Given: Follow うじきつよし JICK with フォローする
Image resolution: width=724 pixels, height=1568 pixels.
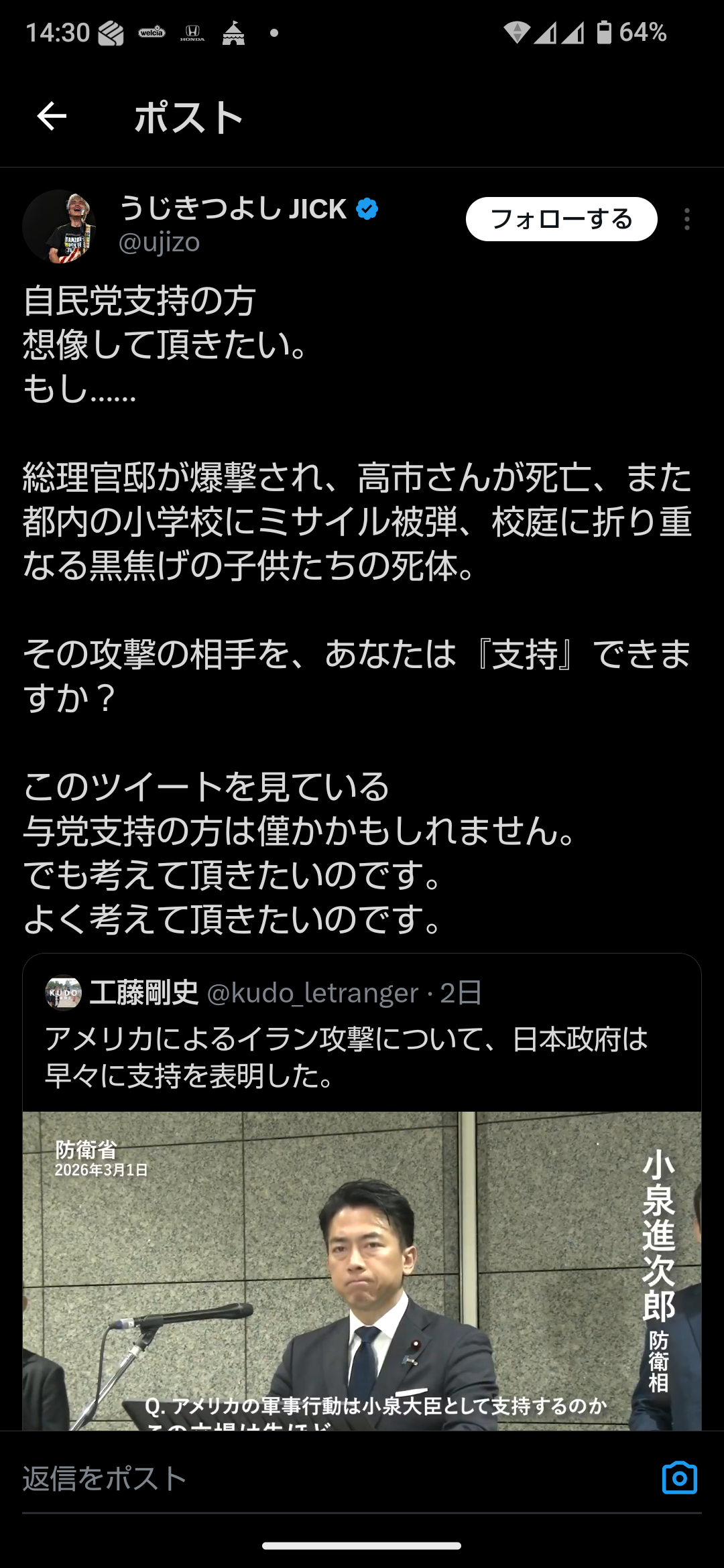Looking at the screenshot, I should click(x=561, y=219).
